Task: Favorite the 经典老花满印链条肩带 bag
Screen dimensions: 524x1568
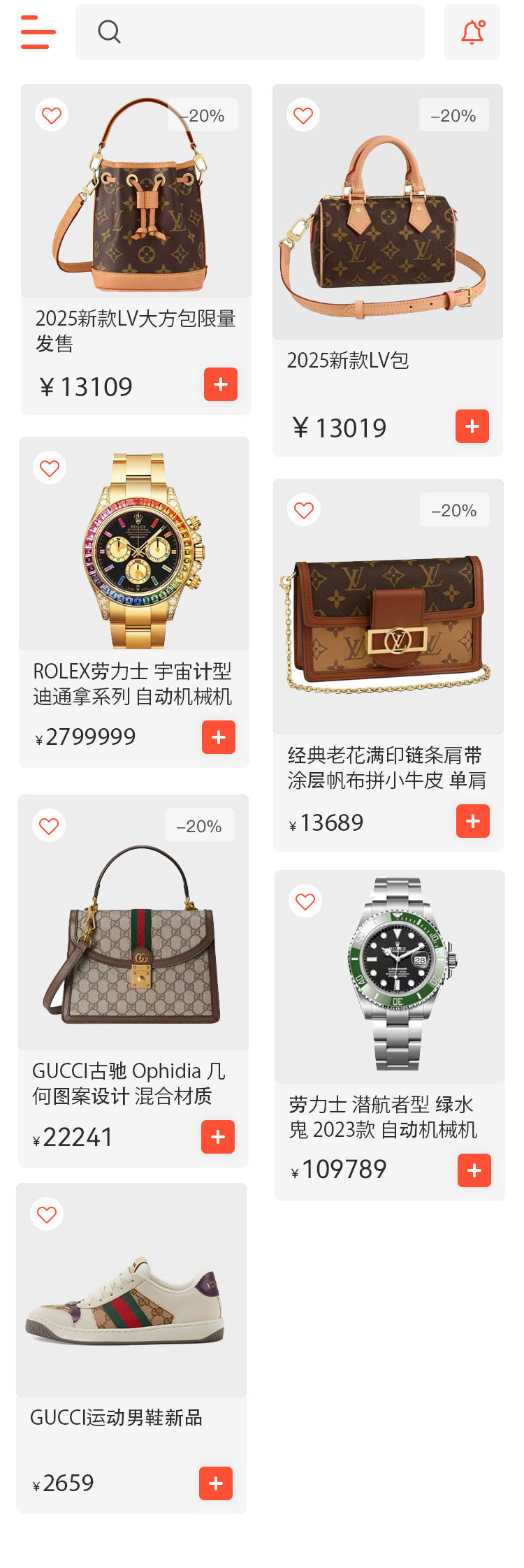Action: 304,510
